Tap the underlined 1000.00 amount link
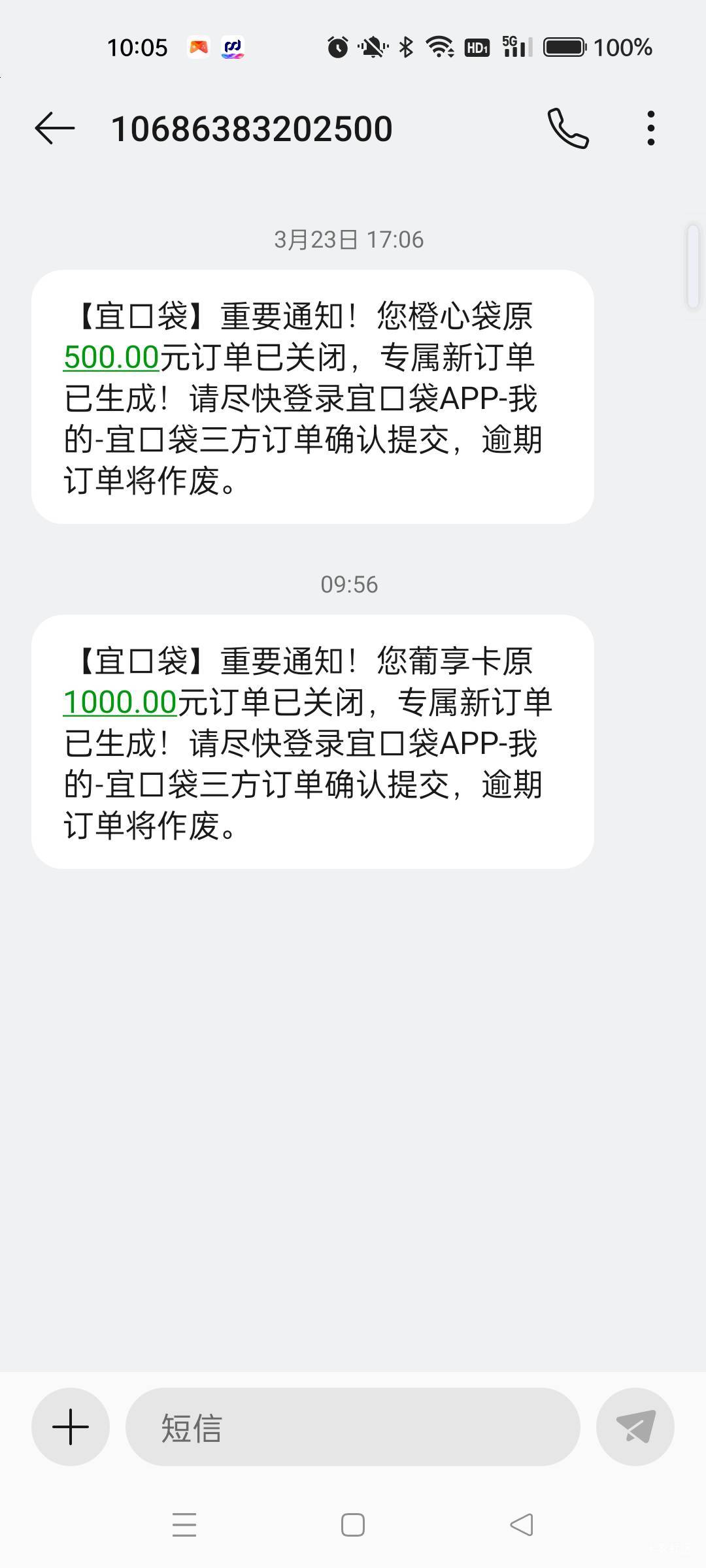Viewport: 706px width, 1568px height. (120, 703)
